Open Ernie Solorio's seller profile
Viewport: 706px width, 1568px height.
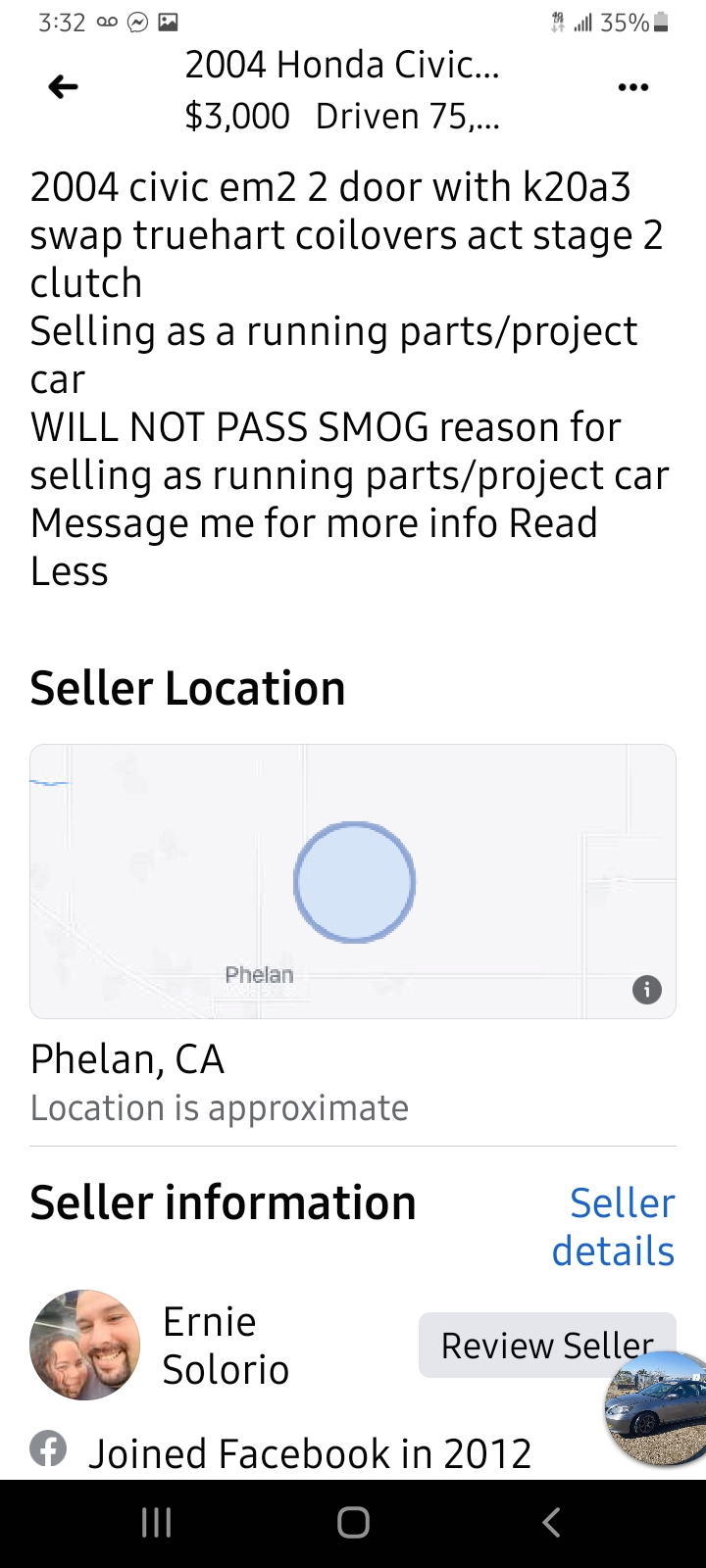[226, 1346]
